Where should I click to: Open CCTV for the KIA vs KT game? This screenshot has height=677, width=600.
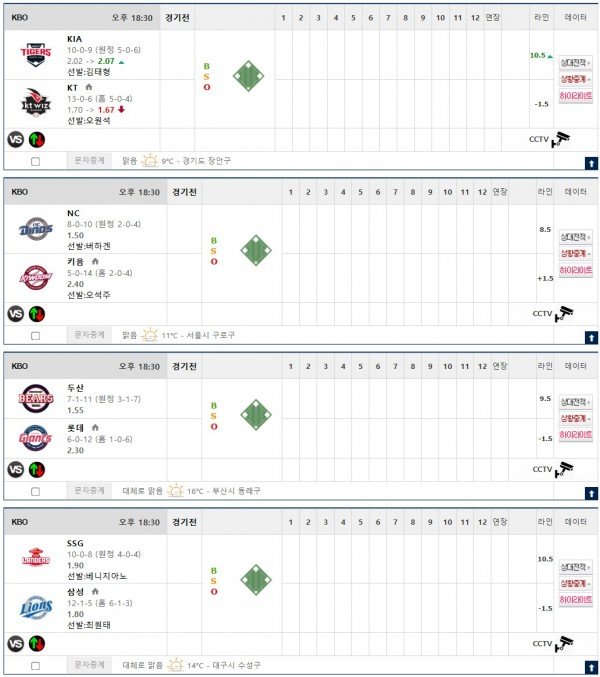pyautogui.click(x=549, y=139)
